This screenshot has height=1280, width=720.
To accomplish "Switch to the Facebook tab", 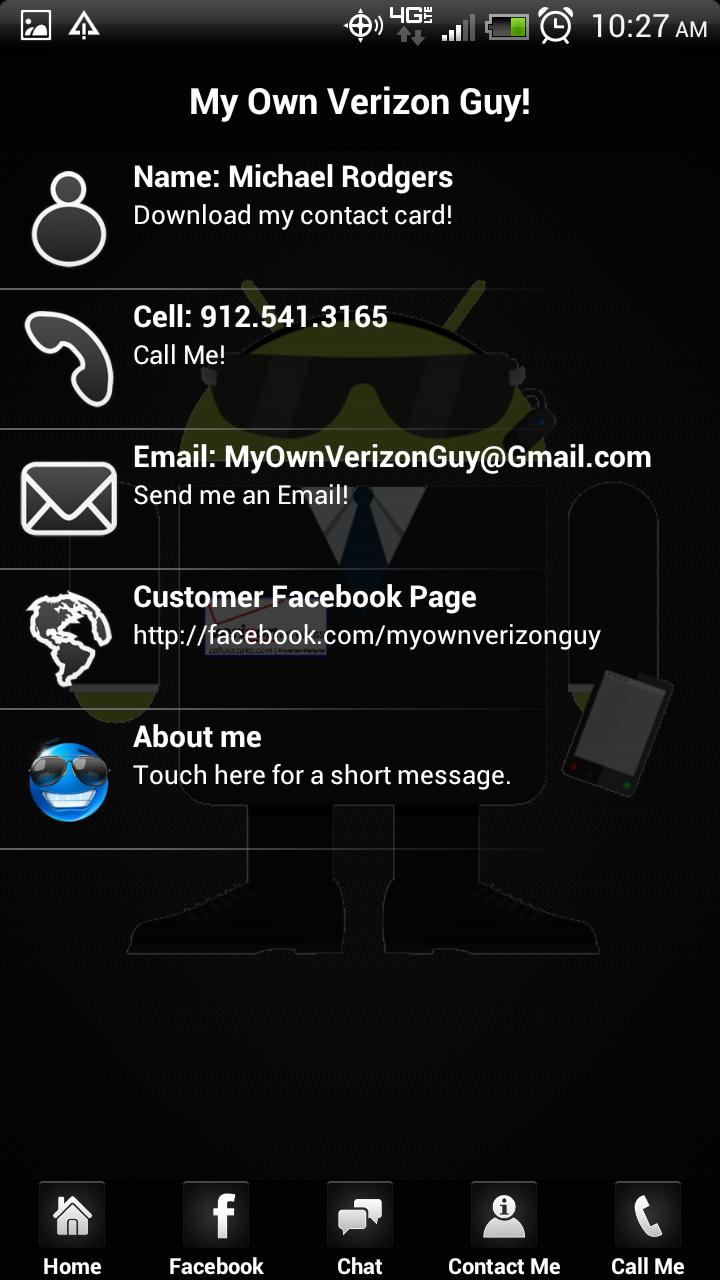I will pos(216,1229).
